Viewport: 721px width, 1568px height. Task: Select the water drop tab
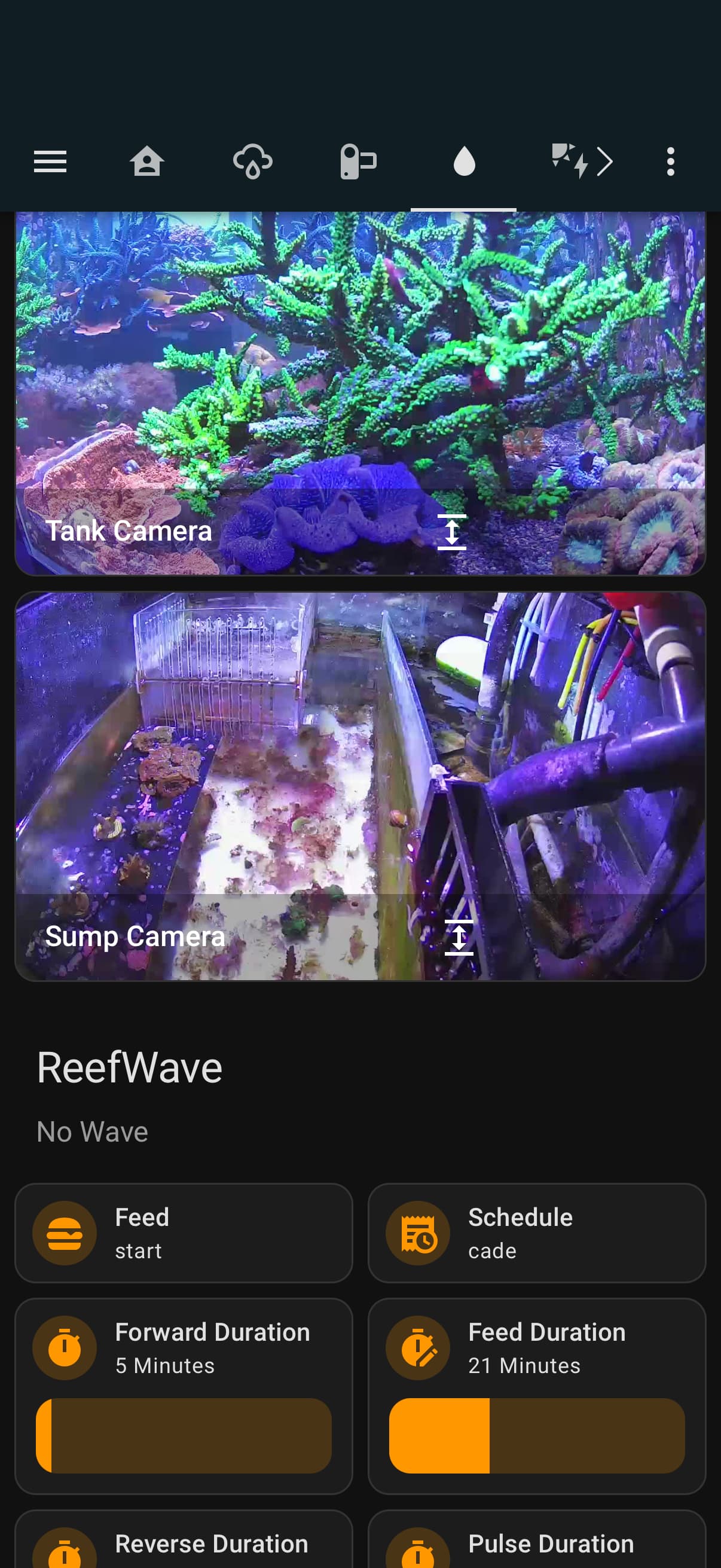coord(464,162)
